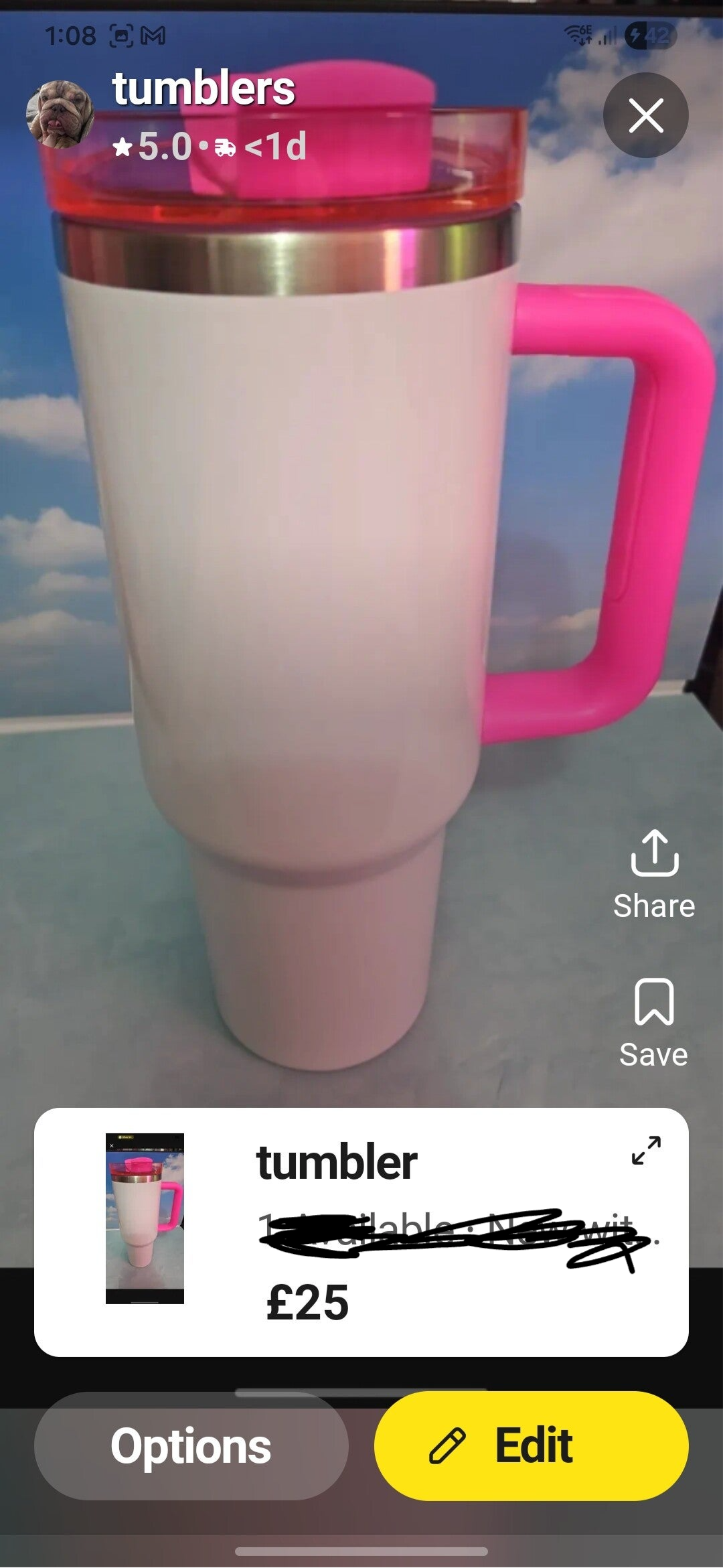Close the tumbler listing view
The height and width of the screenshot is (1568, 723).
645,115
